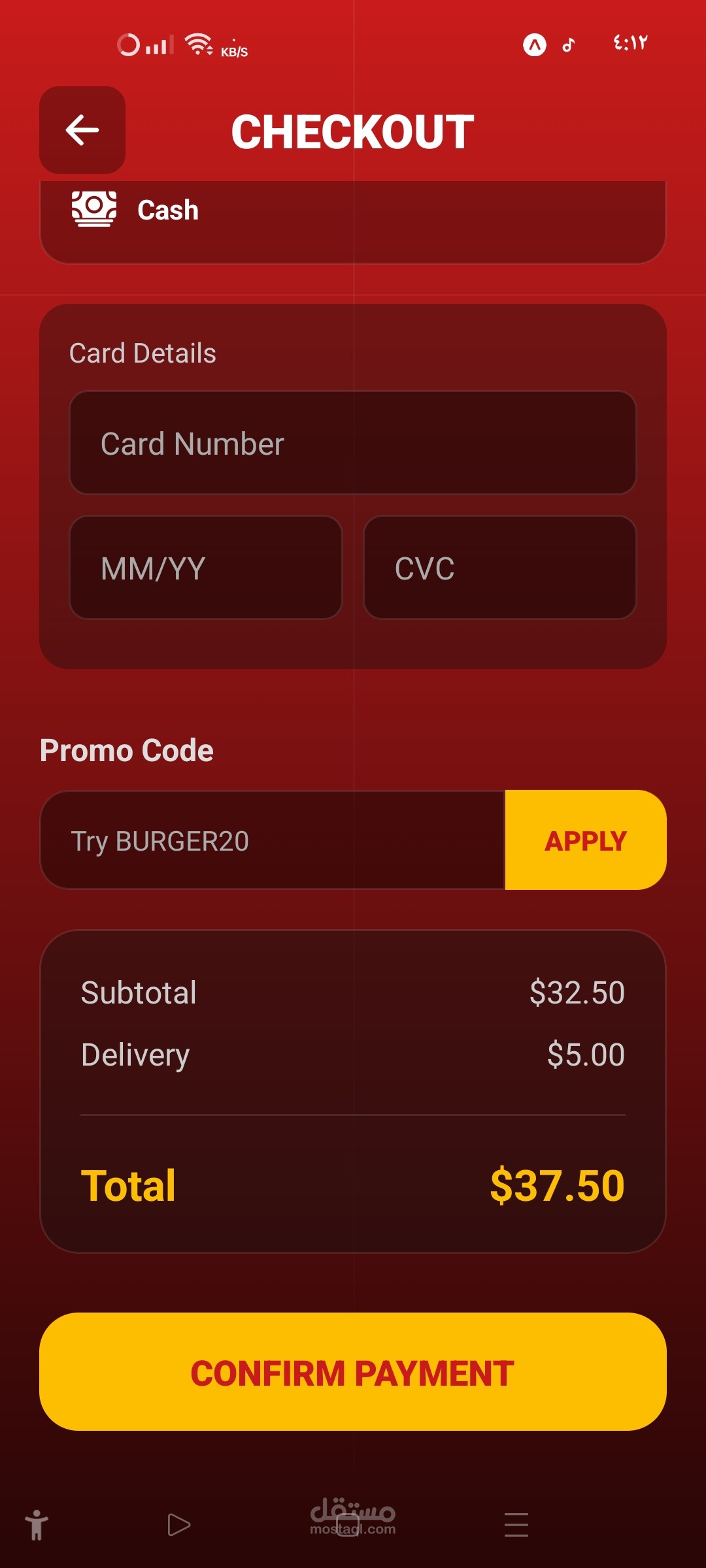Go back from the Checkout screen
This screenshot has height=1568, width=706.
pos(82,130)
